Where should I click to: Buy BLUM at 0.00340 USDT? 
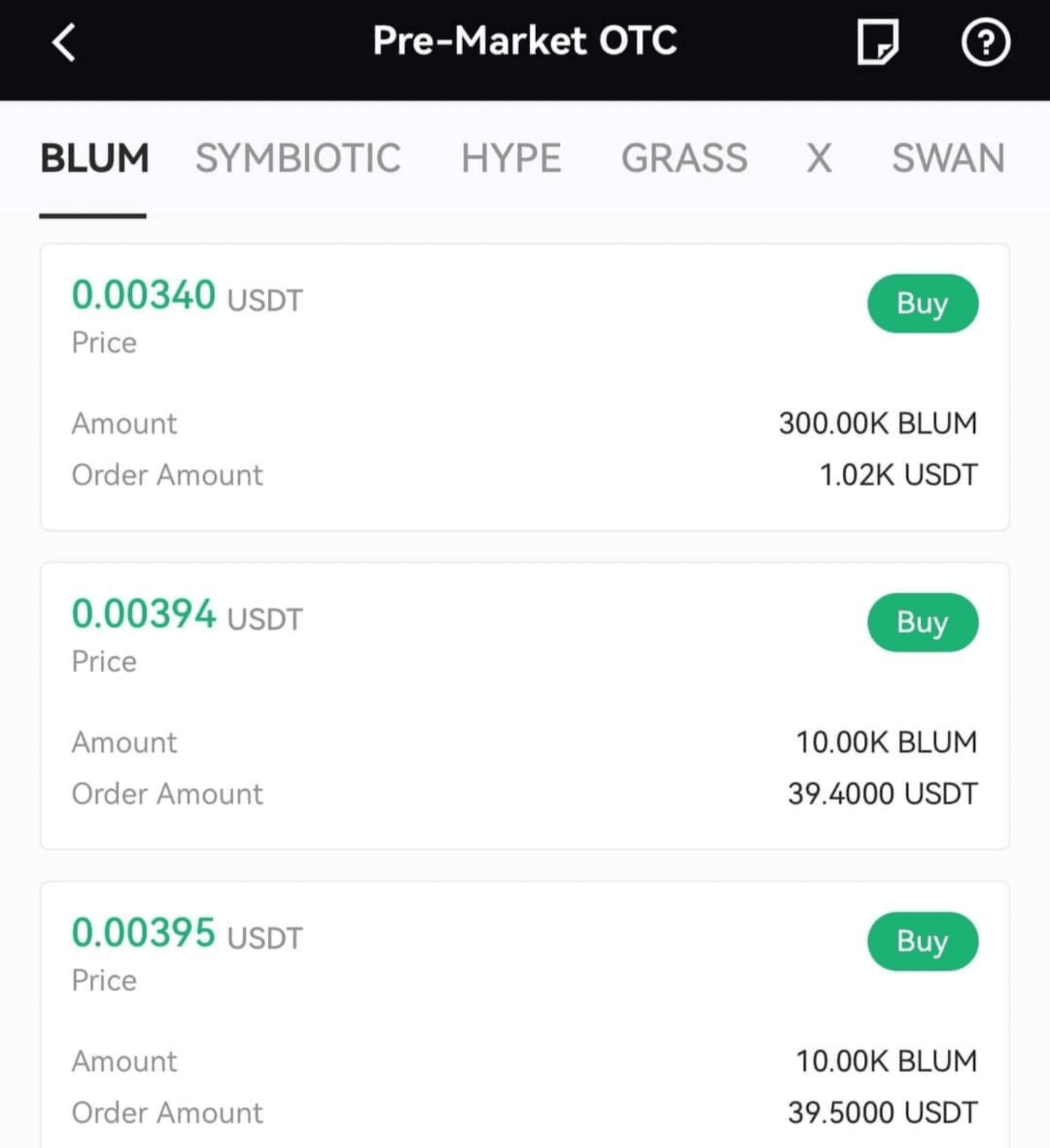click(922, 303)
